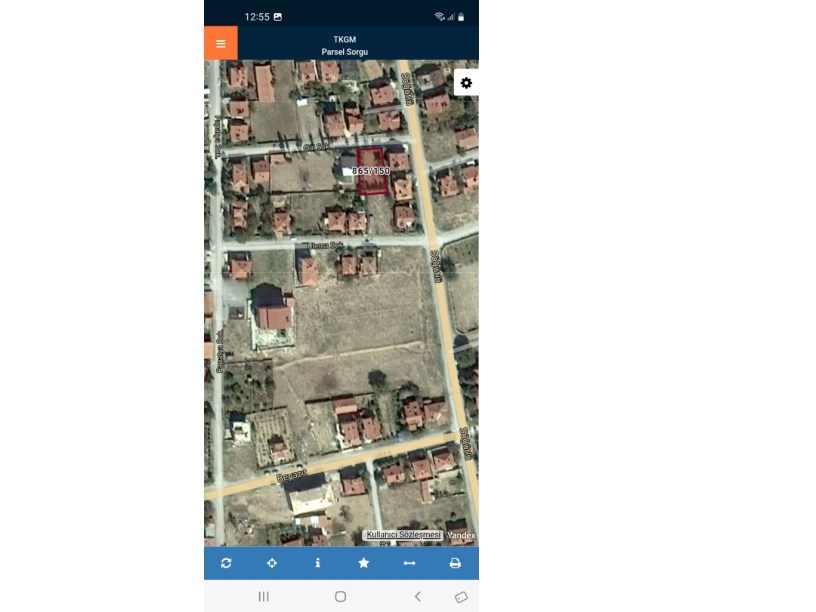Go to the system home screen
The height and width of the screenshot is (612, 816).
click(340, 596)
